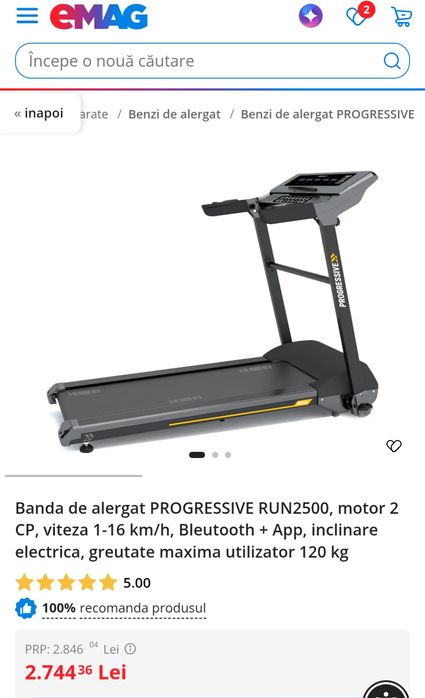The image size is (425, 698).
Task: Open the 5.00 star rating reviews
Action: tap(83, 583)
